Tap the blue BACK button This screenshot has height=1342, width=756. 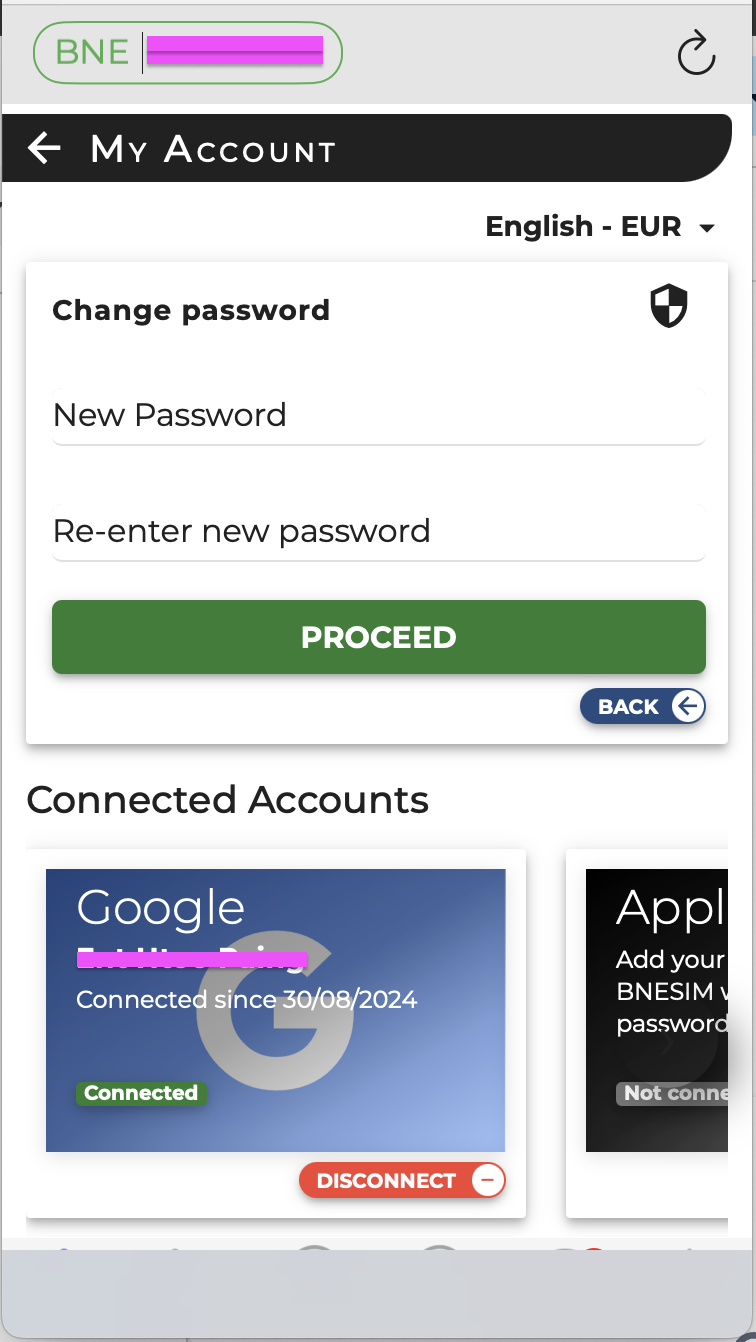tap(643, 706)
